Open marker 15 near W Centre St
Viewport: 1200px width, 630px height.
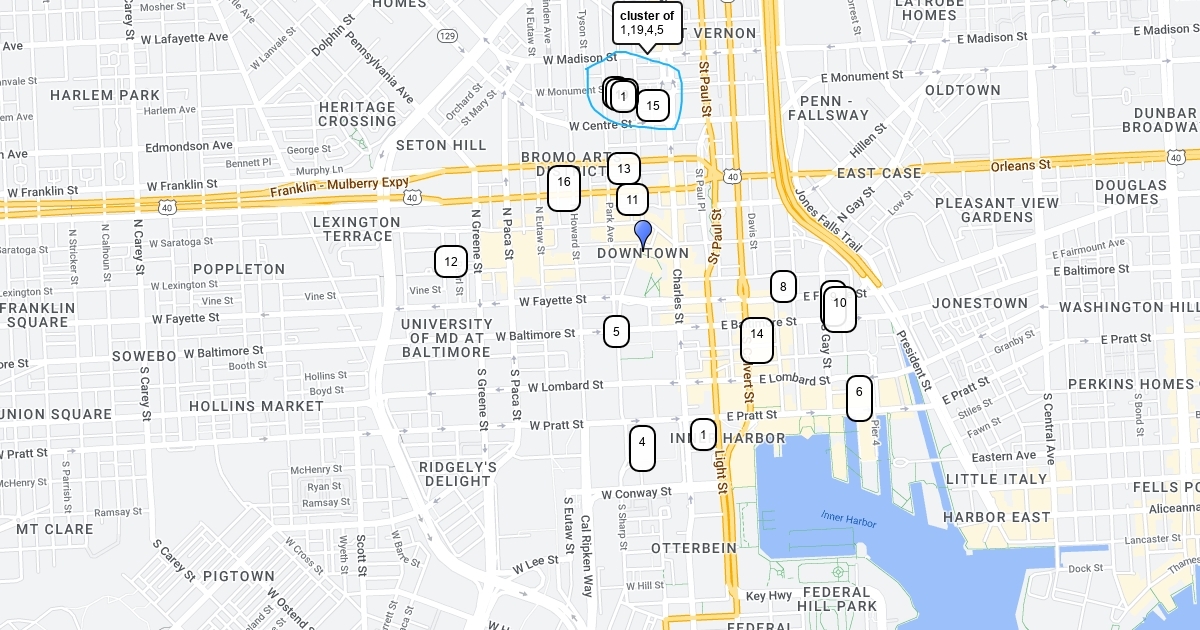[653, 105]
